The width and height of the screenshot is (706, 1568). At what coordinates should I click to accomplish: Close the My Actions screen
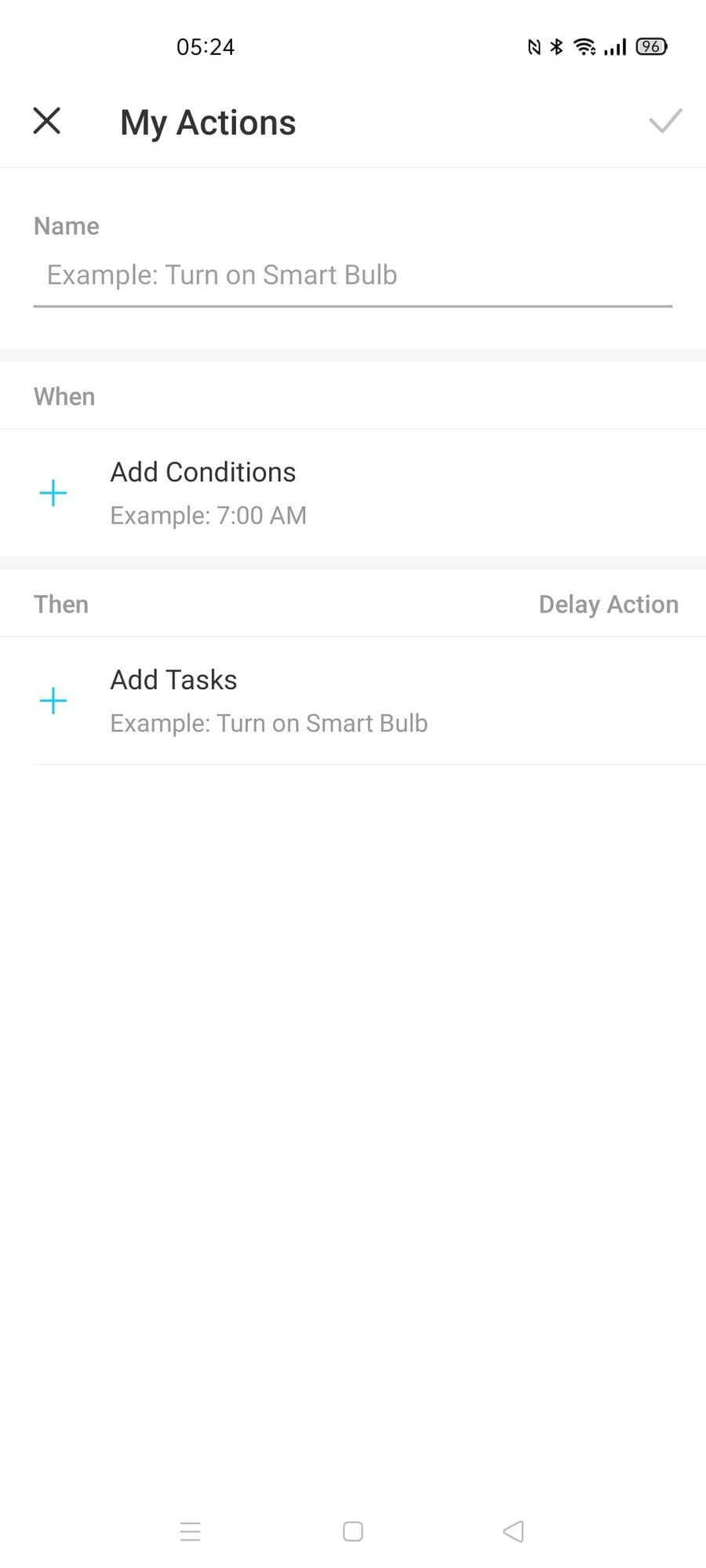[47, 121]
